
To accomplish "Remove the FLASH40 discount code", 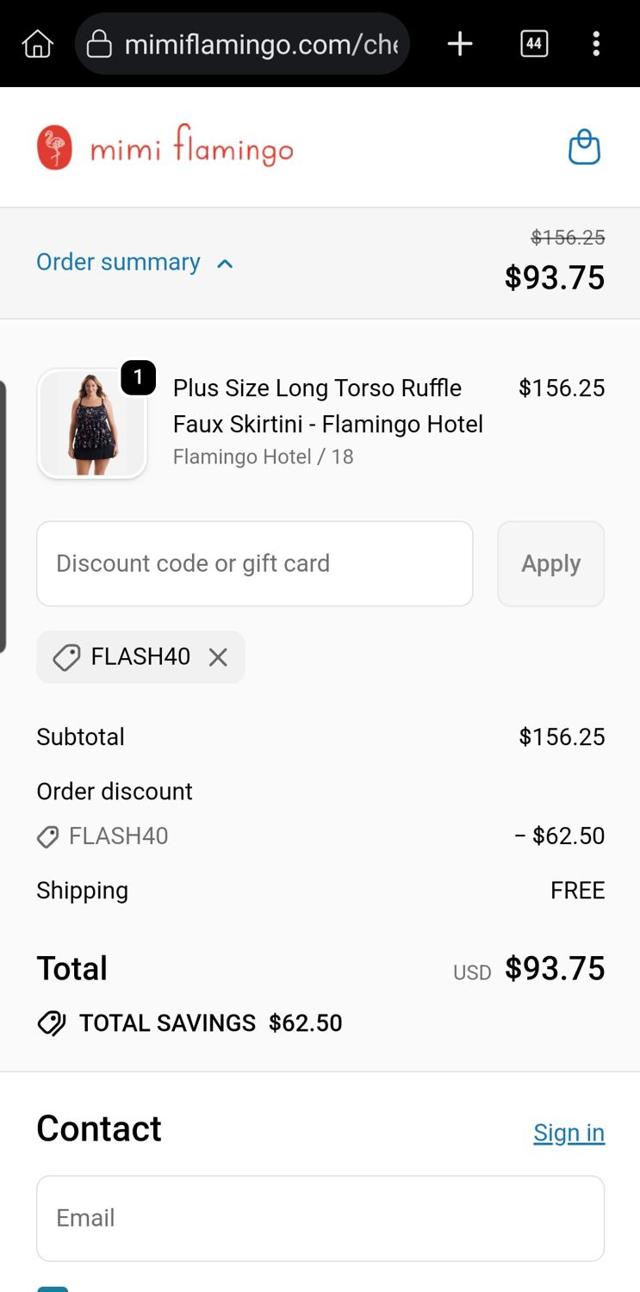I will pos(218,657).
